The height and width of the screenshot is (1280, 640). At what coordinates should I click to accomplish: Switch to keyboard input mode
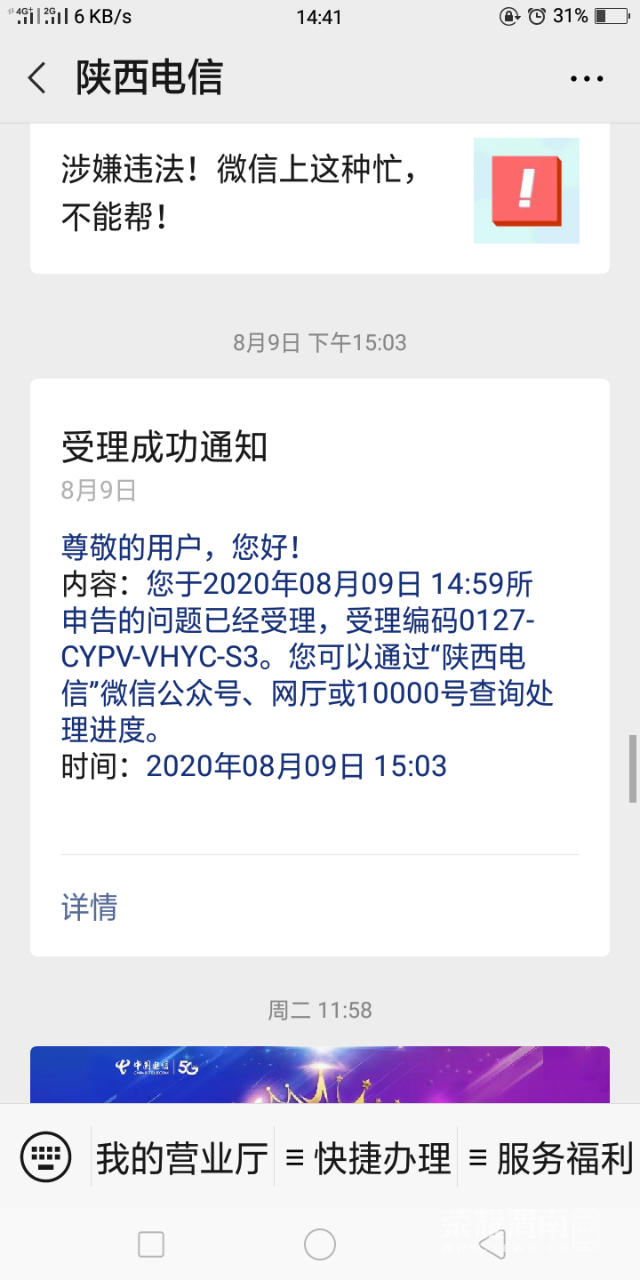[45, 1158]
